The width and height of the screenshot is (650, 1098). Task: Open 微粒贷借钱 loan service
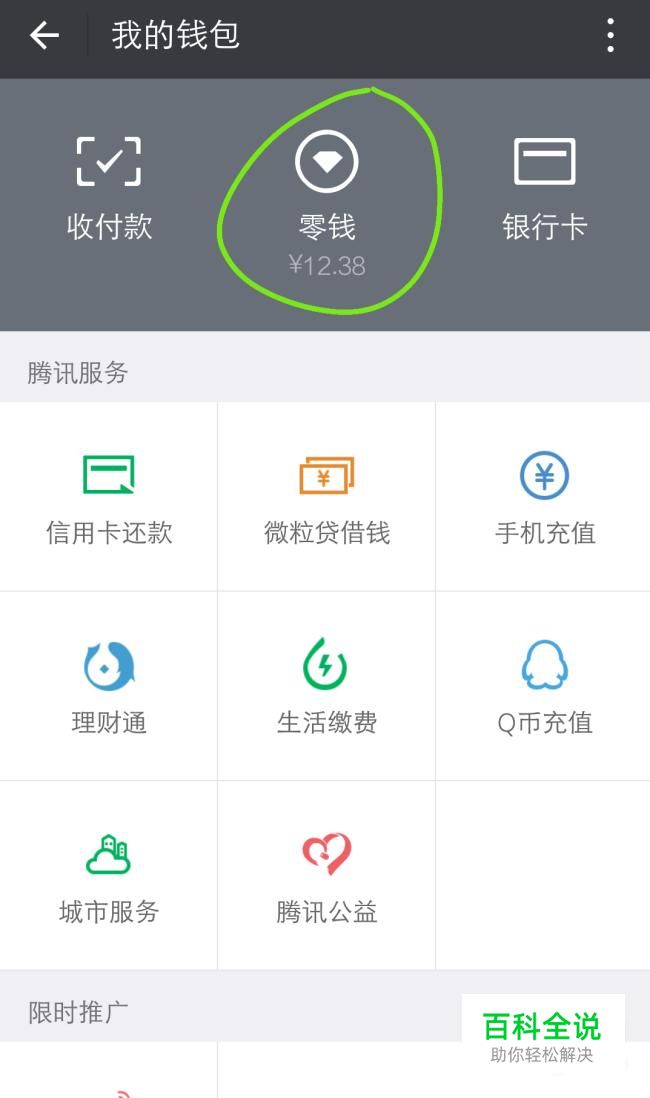[x=327, y=497]
